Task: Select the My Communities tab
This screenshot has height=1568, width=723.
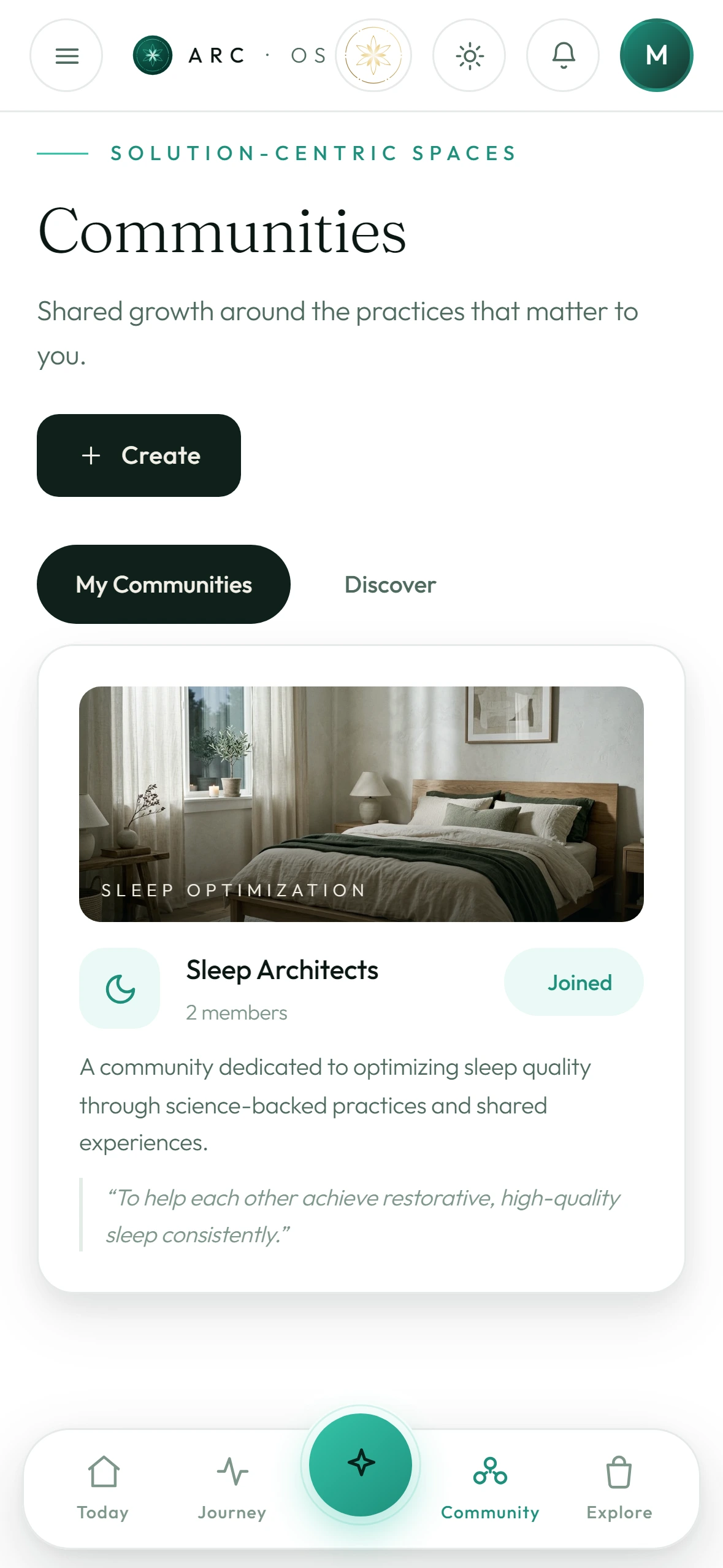Action: [x=164, y=584]
